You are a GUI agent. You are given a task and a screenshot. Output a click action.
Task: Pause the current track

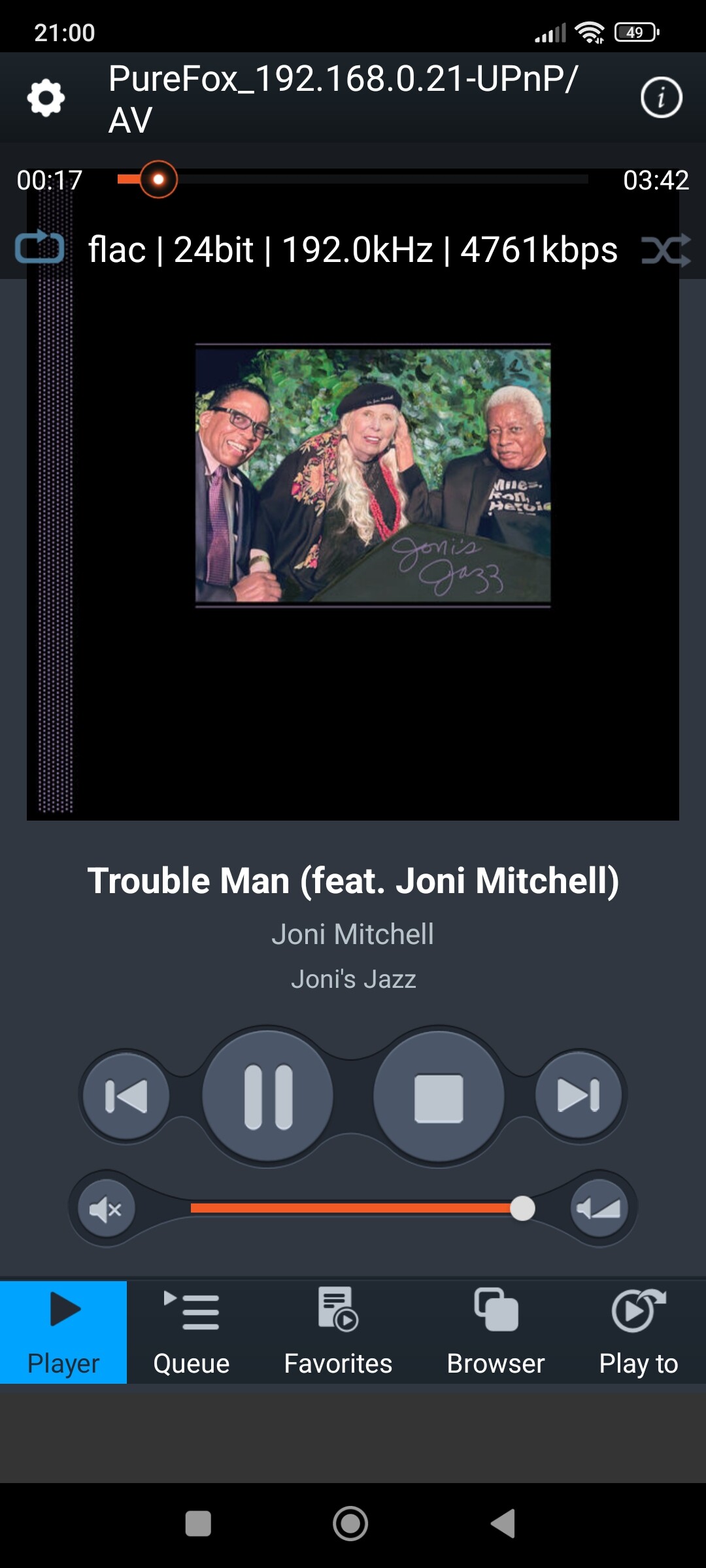click(x=267, y=1096)
